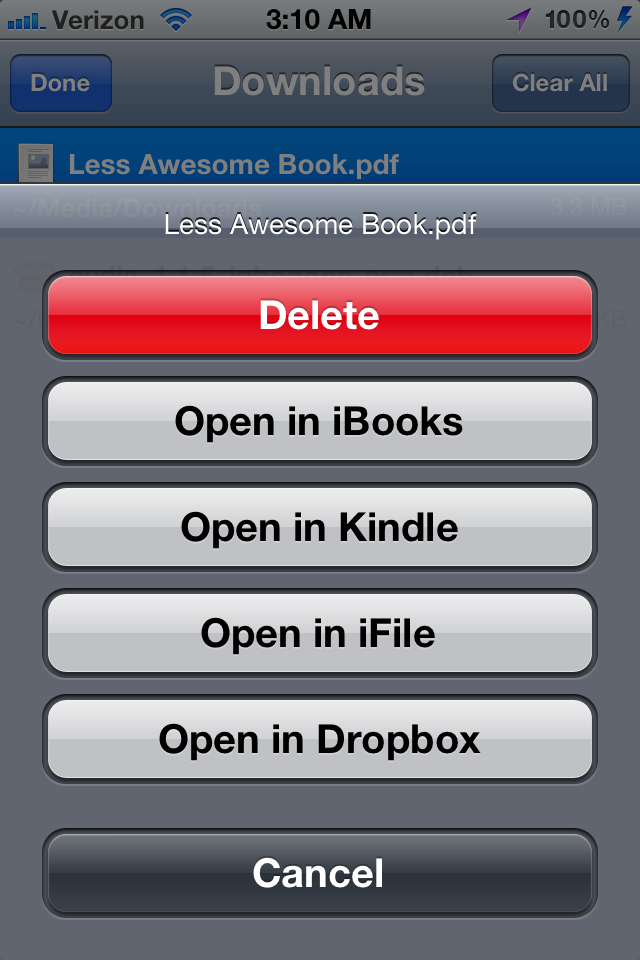Open the PDF in iBooks

(319, 421)
